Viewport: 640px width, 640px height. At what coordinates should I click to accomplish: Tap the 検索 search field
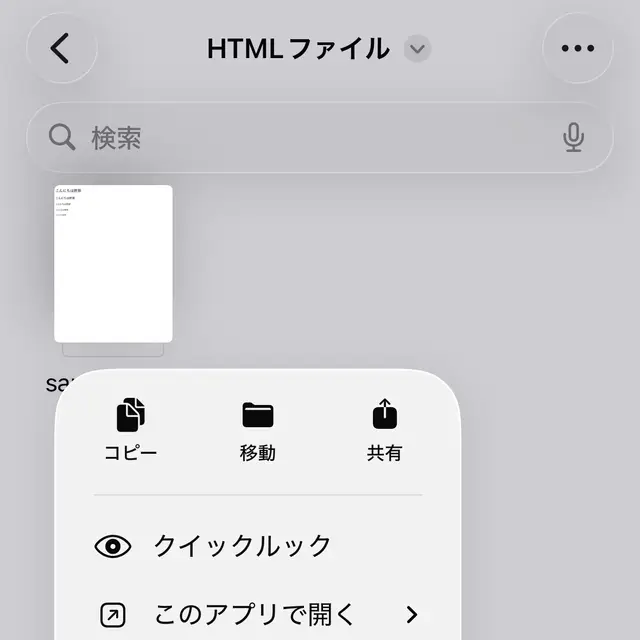coord(310,137)
